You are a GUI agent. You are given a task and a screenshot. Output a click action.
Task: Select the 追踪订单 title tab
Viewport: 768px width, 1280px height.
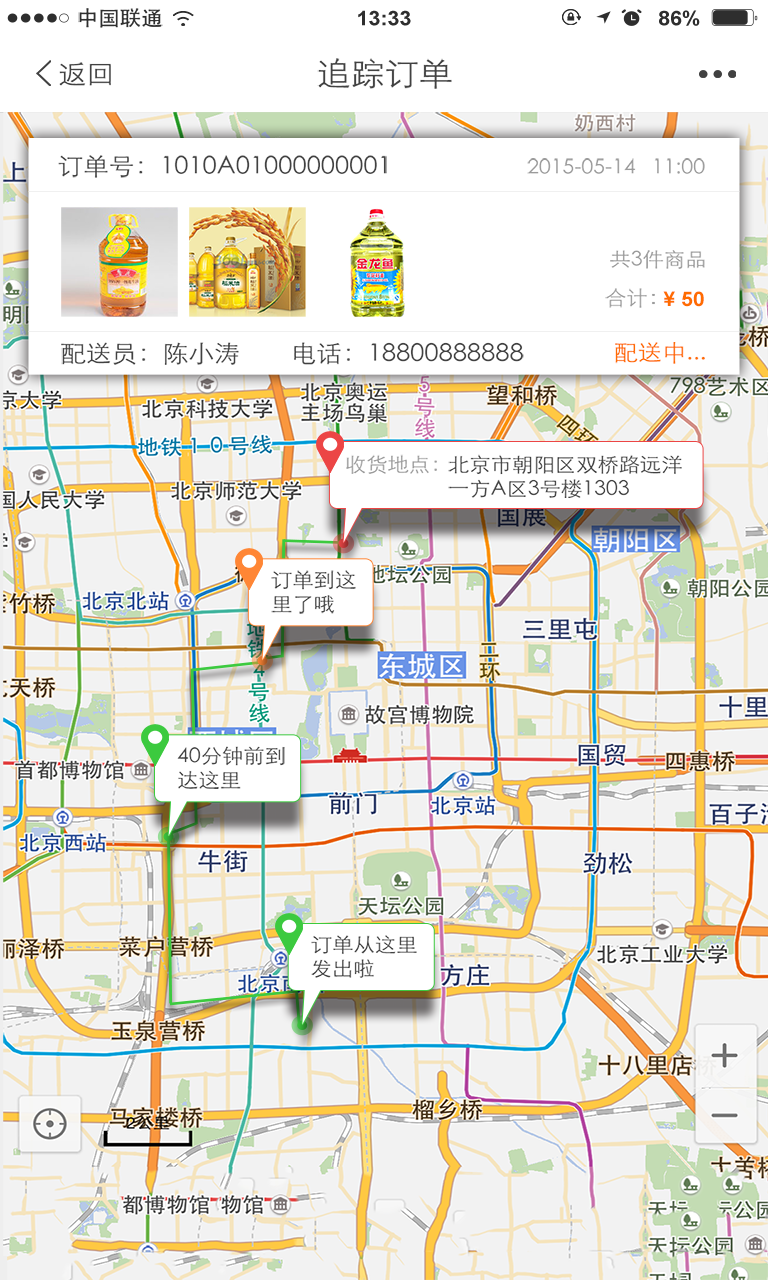click(384, 73)
